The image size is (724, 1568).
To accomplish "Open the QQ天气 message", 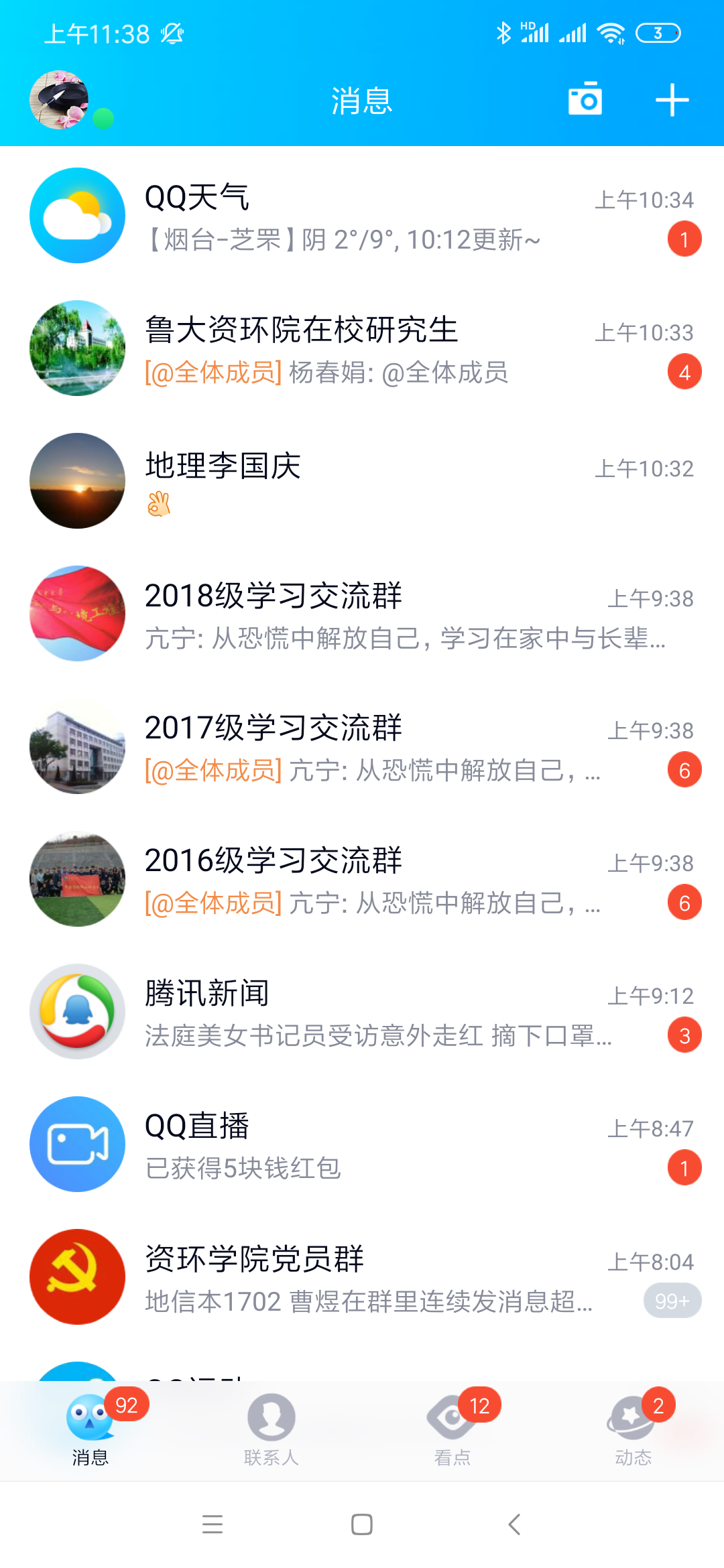I will coord(362,216).
